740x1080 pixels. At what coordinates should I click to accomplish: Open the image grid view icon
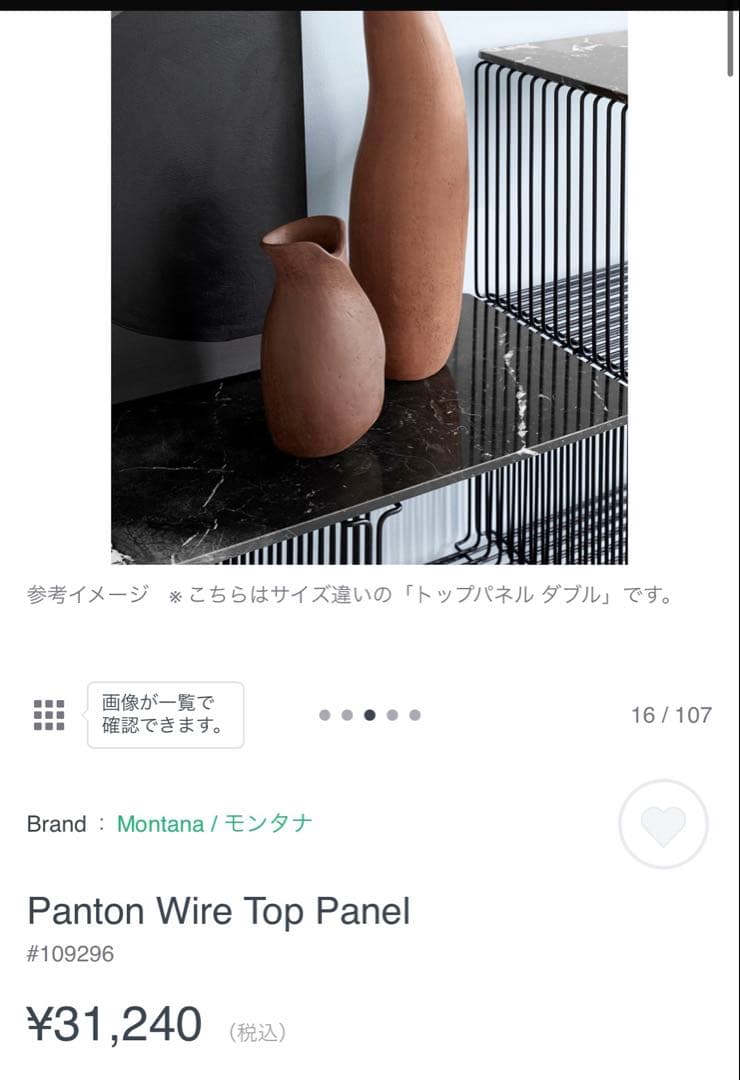(49, 715)
